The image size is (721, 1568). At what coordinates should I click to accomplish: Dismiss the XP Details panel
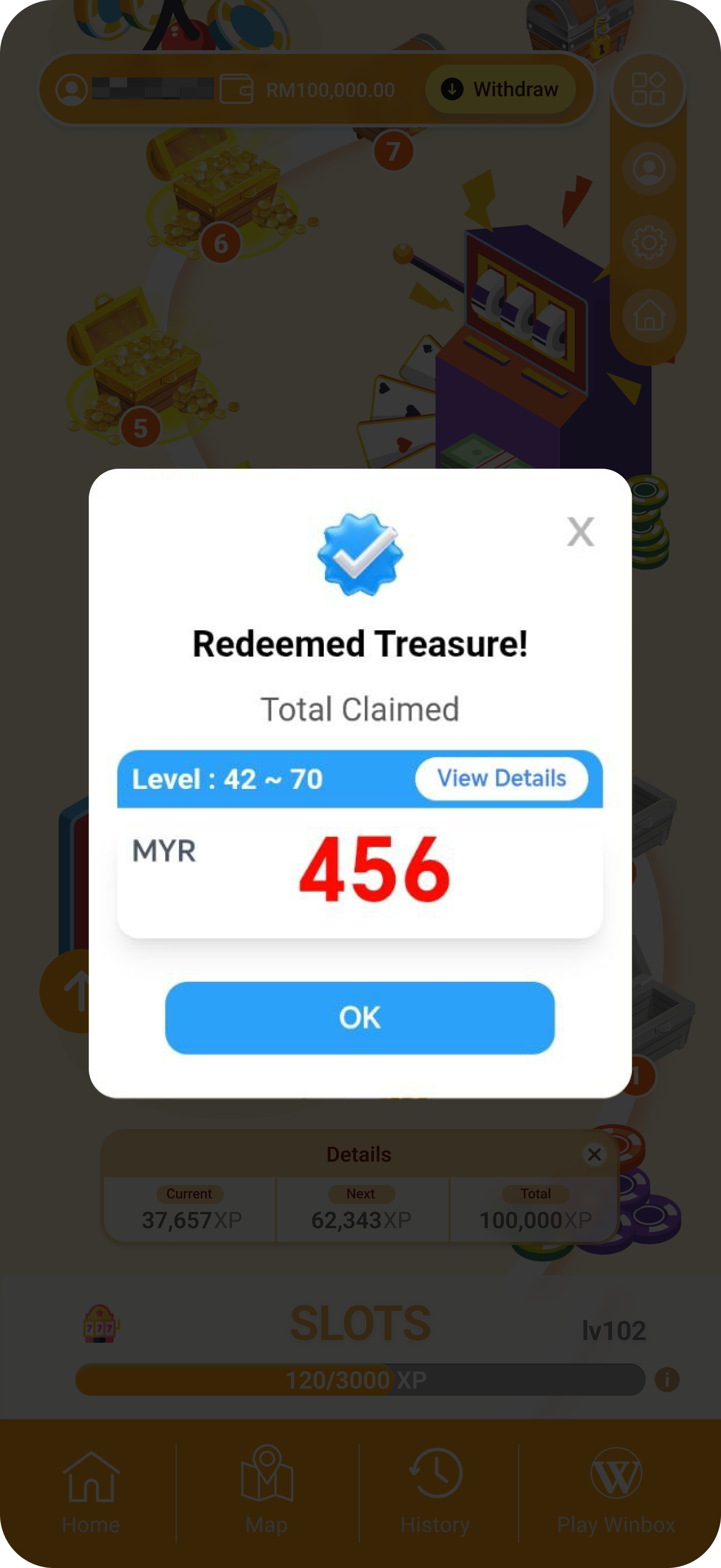coord(594,1154)
